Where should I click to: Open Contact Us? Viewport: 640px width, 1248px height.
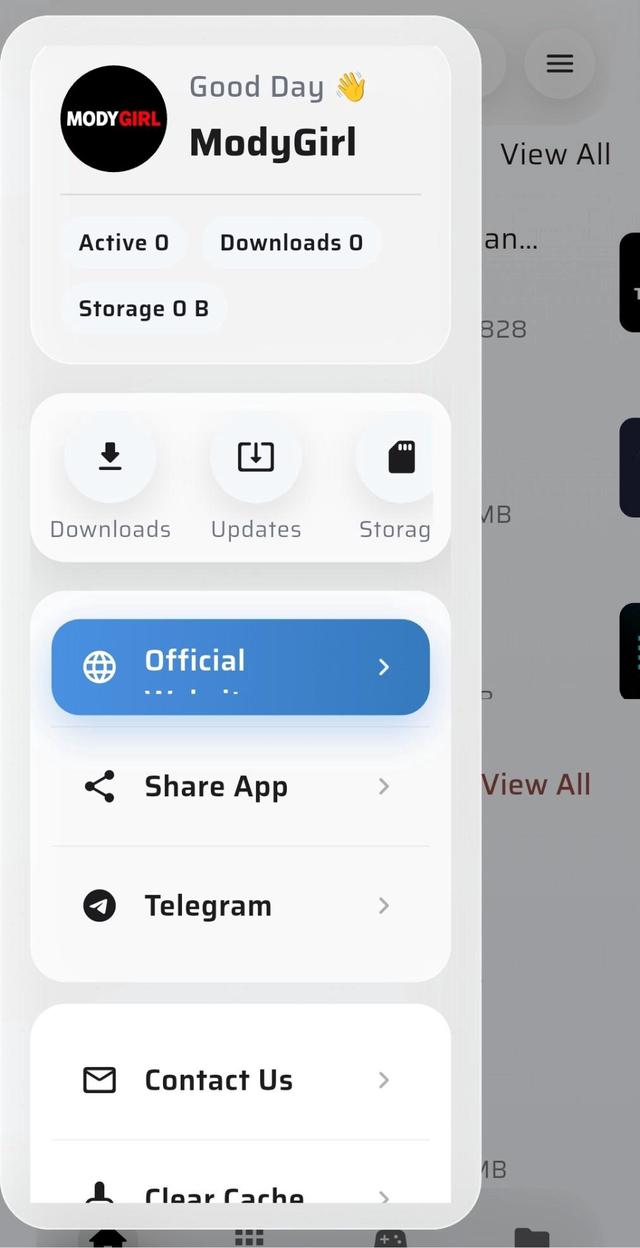point(240,1080)
